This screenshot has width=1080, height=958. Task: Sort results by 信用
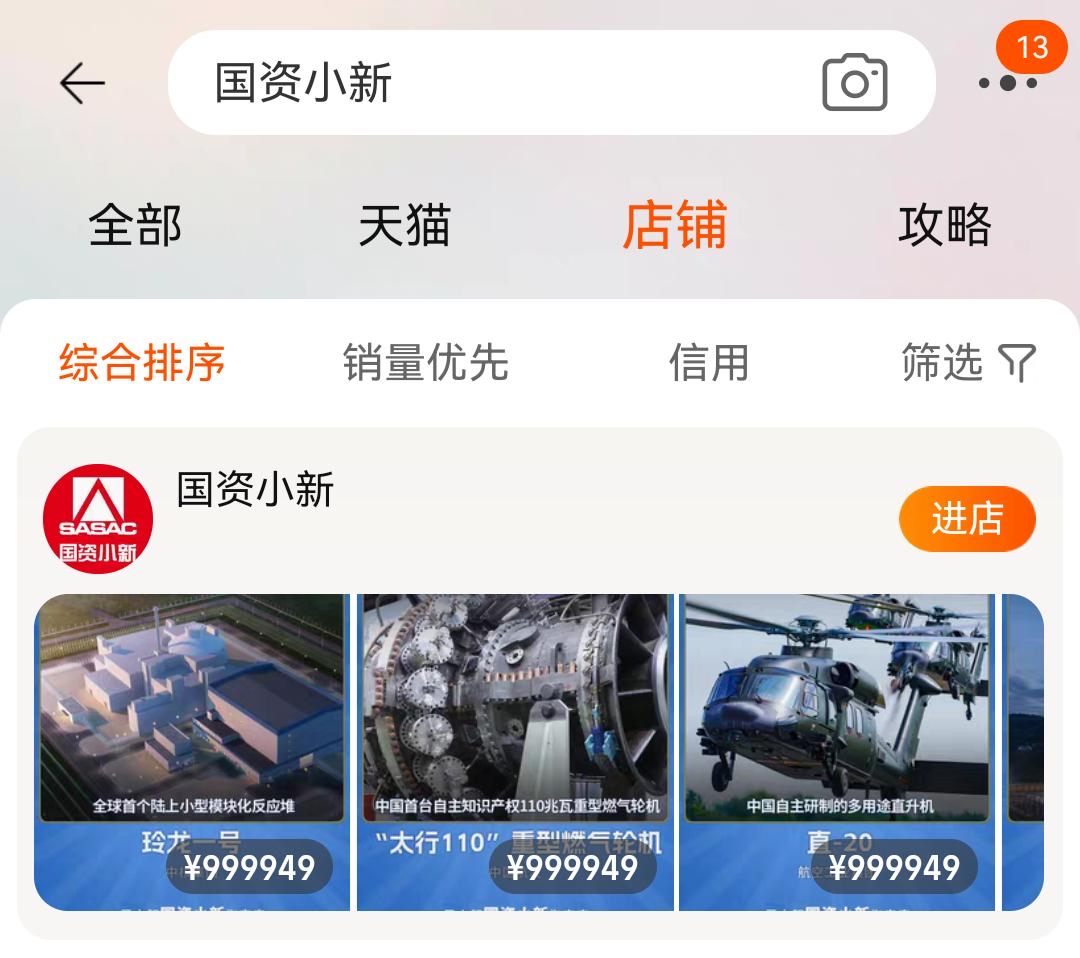tap(708, 362)
